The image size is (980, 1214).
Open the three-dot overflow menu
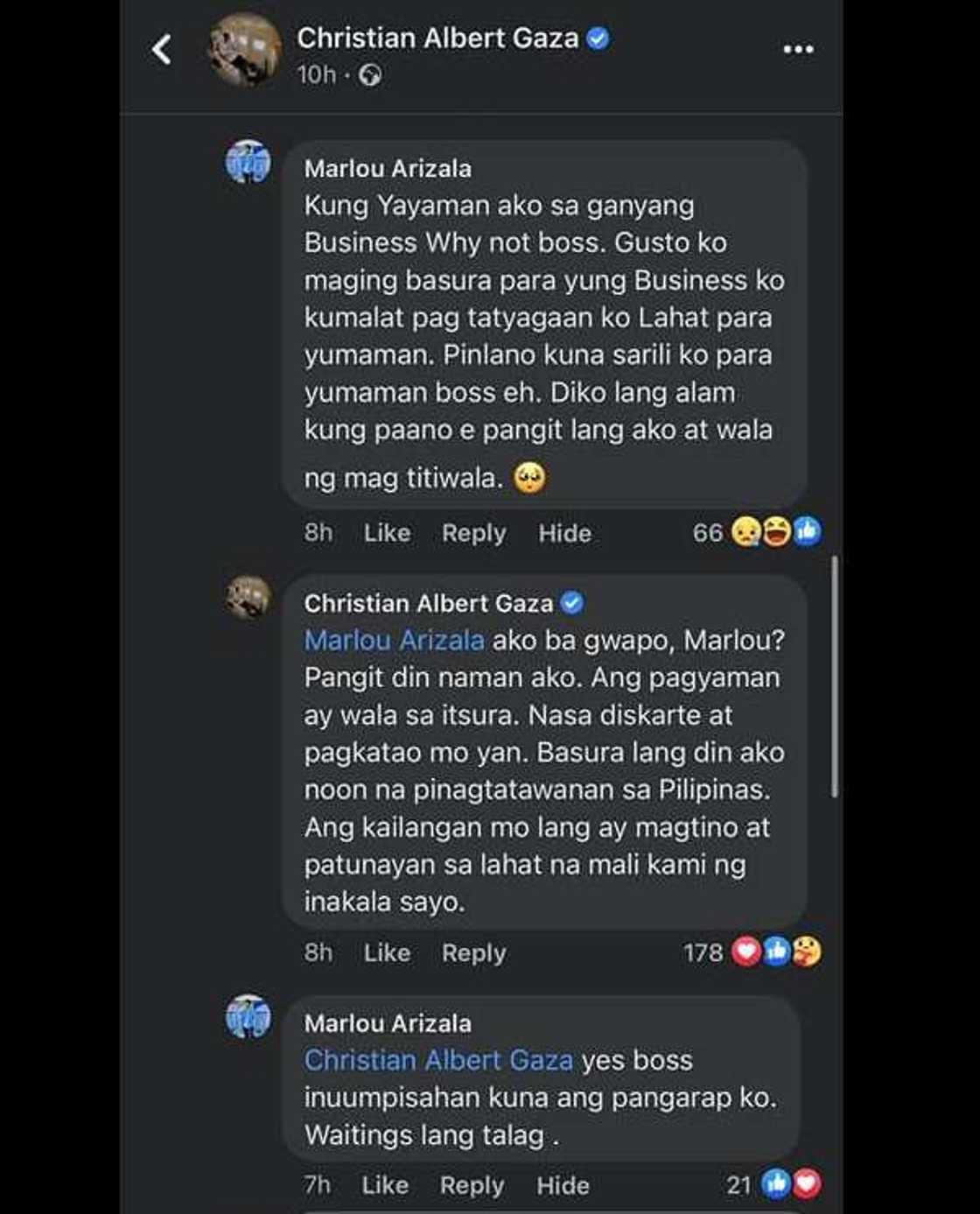point(797,49)
